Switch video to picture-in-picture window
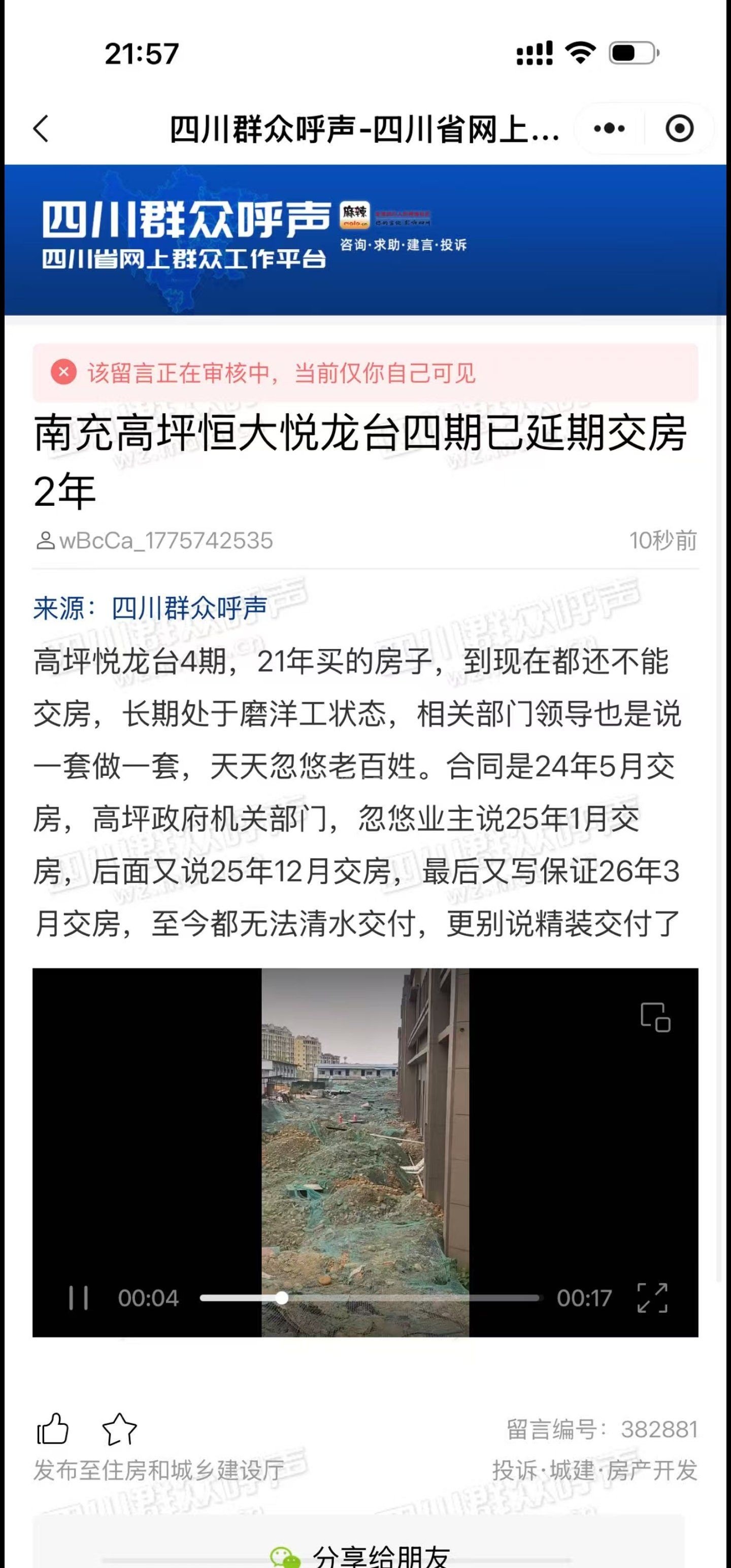The height and width of the screenshot is (1568, 731). click(655, 1017)
